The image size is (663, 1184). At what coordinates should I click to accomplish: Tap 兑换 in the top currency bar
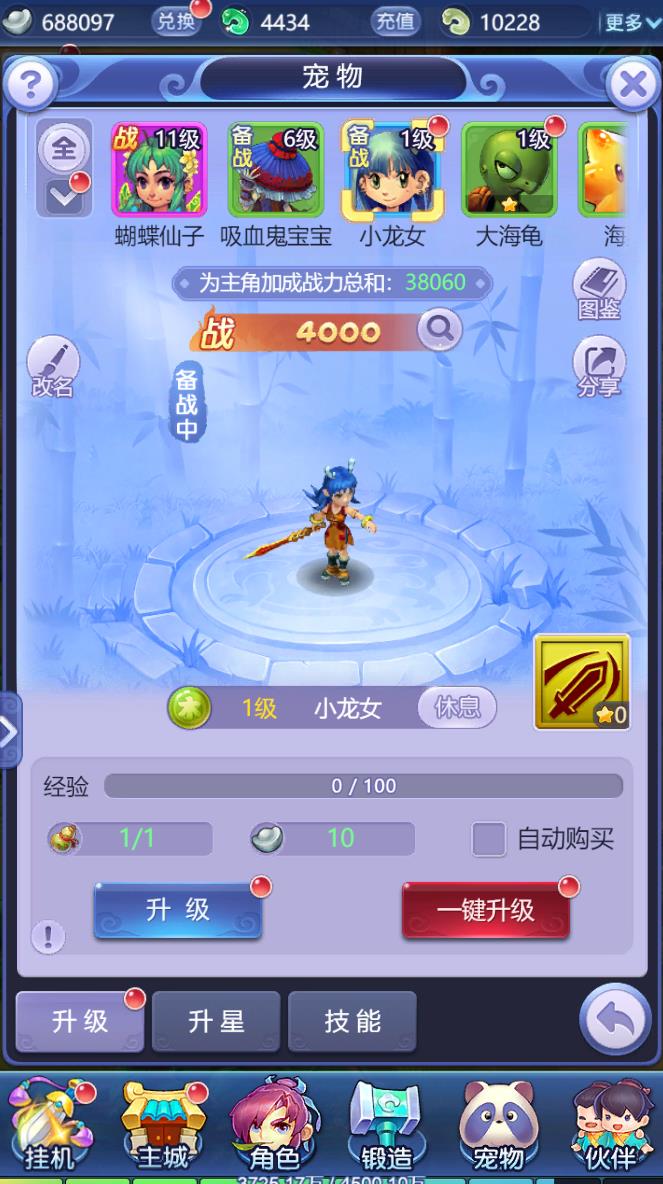[177, 21]
